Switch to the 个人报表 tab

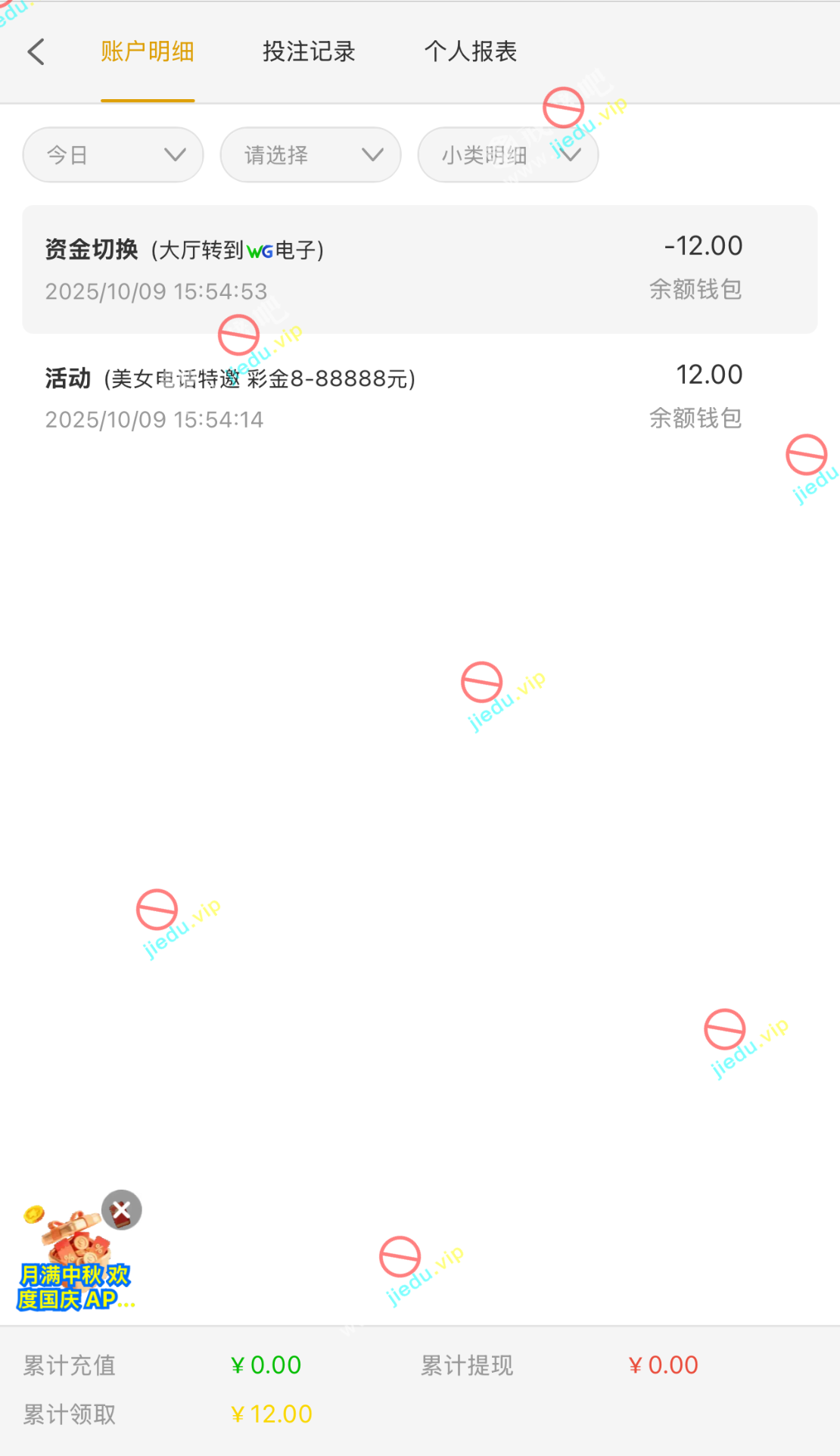(x=470, y=51)
